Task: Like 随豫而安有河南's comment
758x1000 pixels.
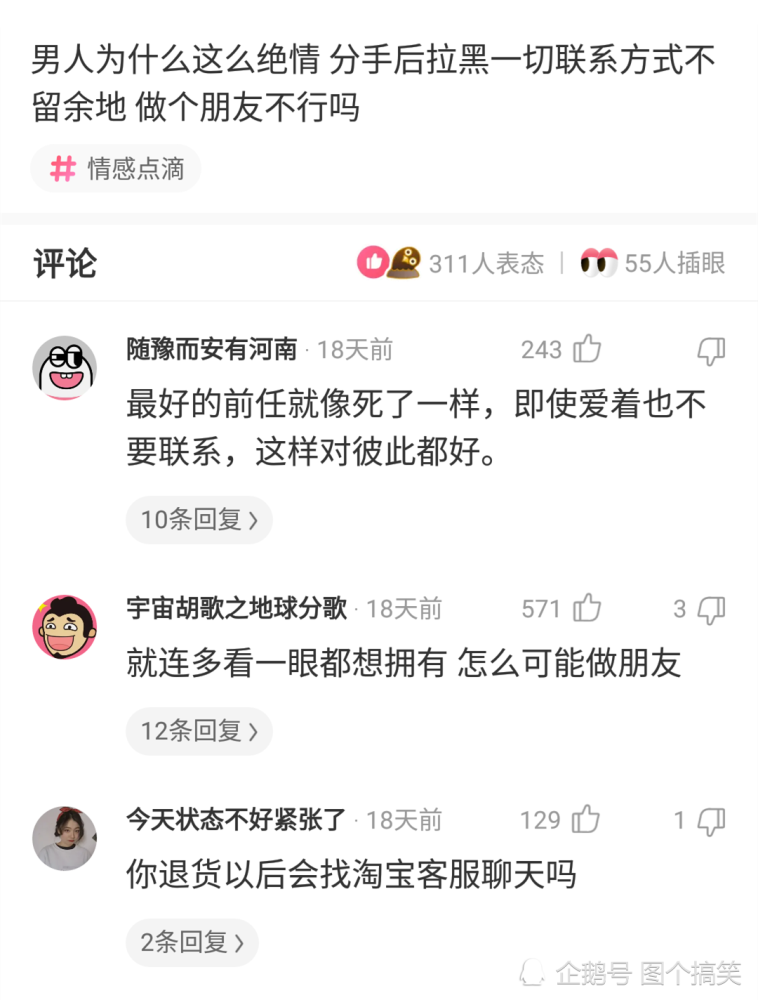Action: coord(587,349)
